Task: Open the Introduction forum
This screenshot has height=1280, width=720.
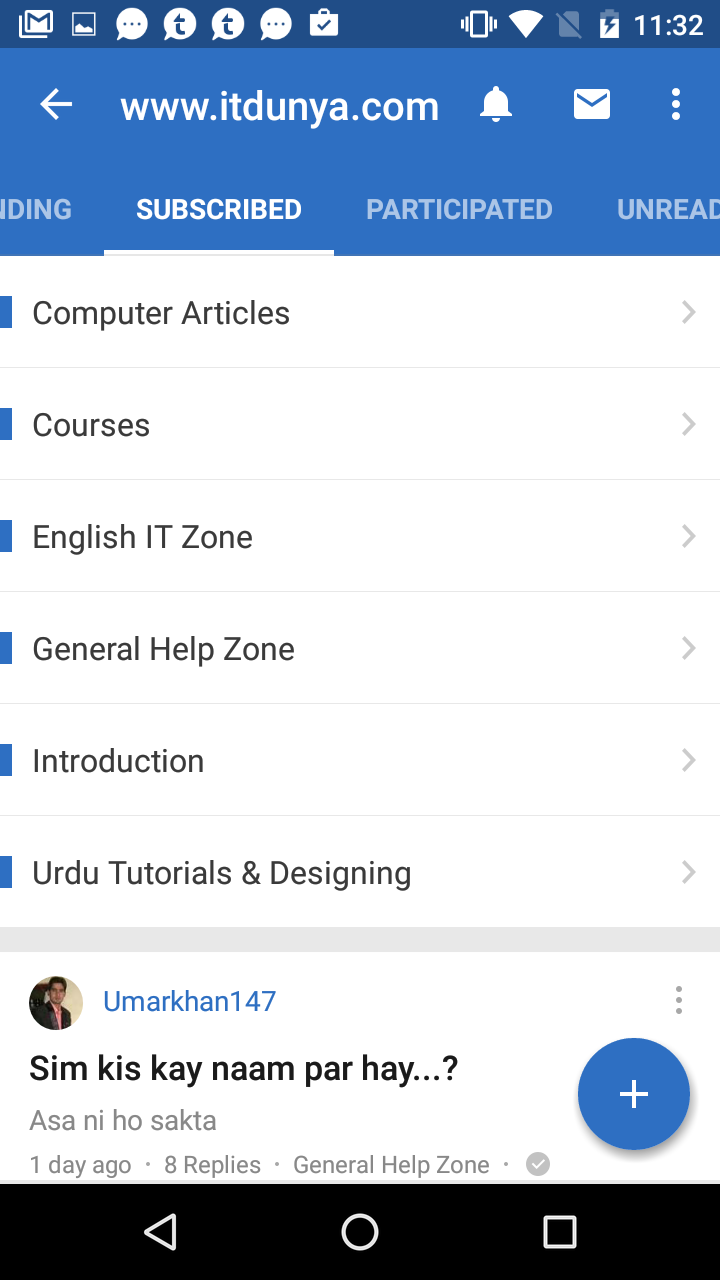Action: tap(360, 761)
